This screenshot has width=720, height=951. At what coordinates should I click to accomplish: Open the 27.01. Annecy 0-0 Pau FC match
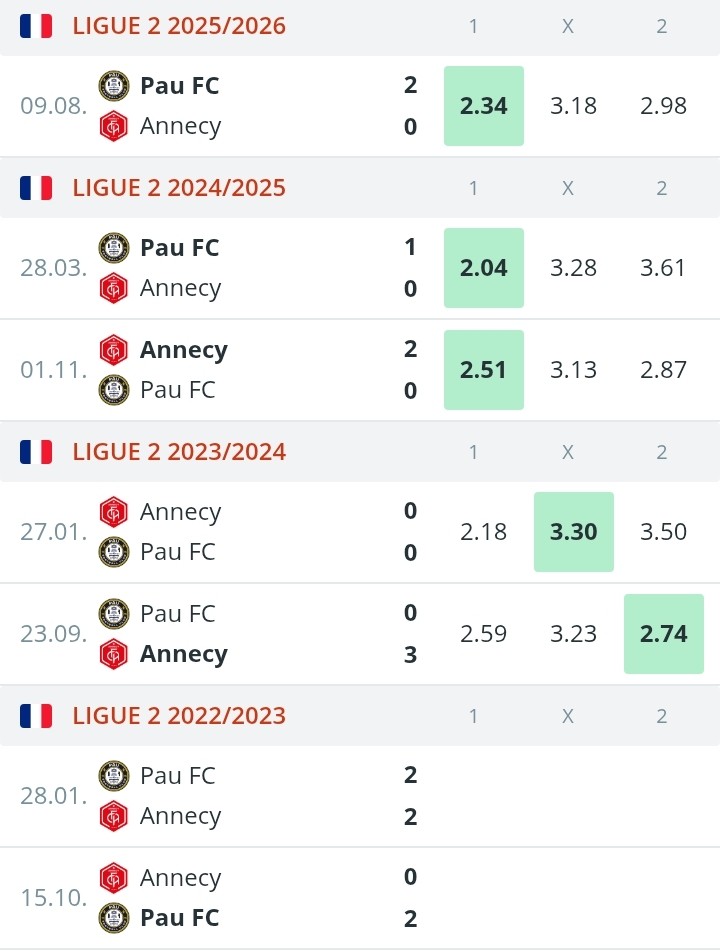click(220, 532)
